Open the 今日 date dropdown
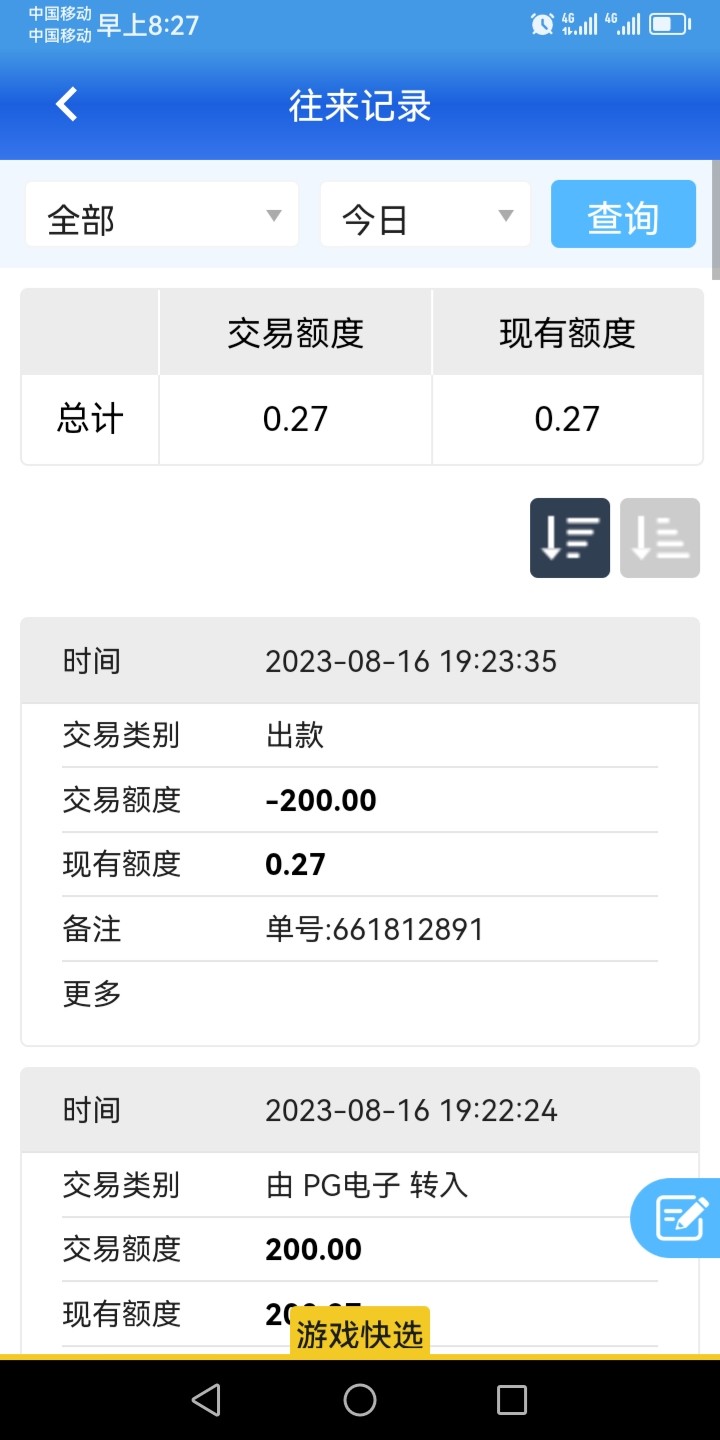The width and height of the screenshot is (720, 1440). [x=425, y=215]
